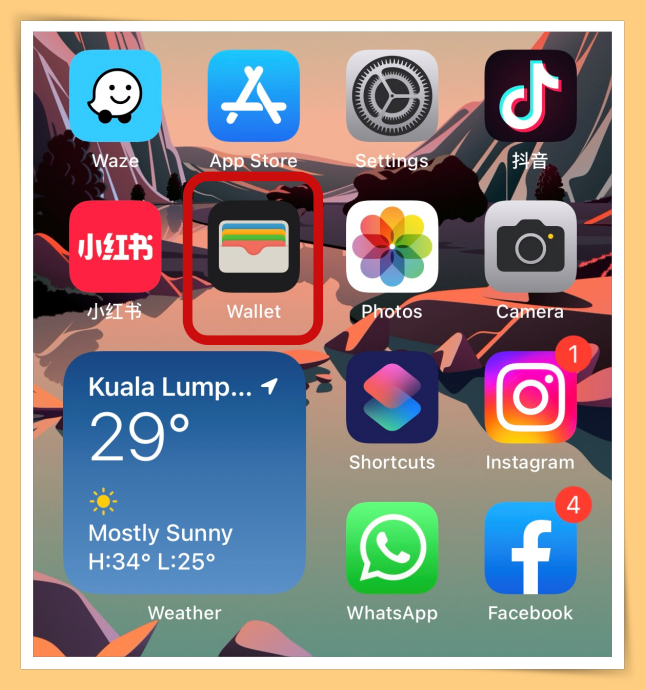Open Facebook with four notifications
This screenshot has width=645, height=690.
click(x=530, y=548)
